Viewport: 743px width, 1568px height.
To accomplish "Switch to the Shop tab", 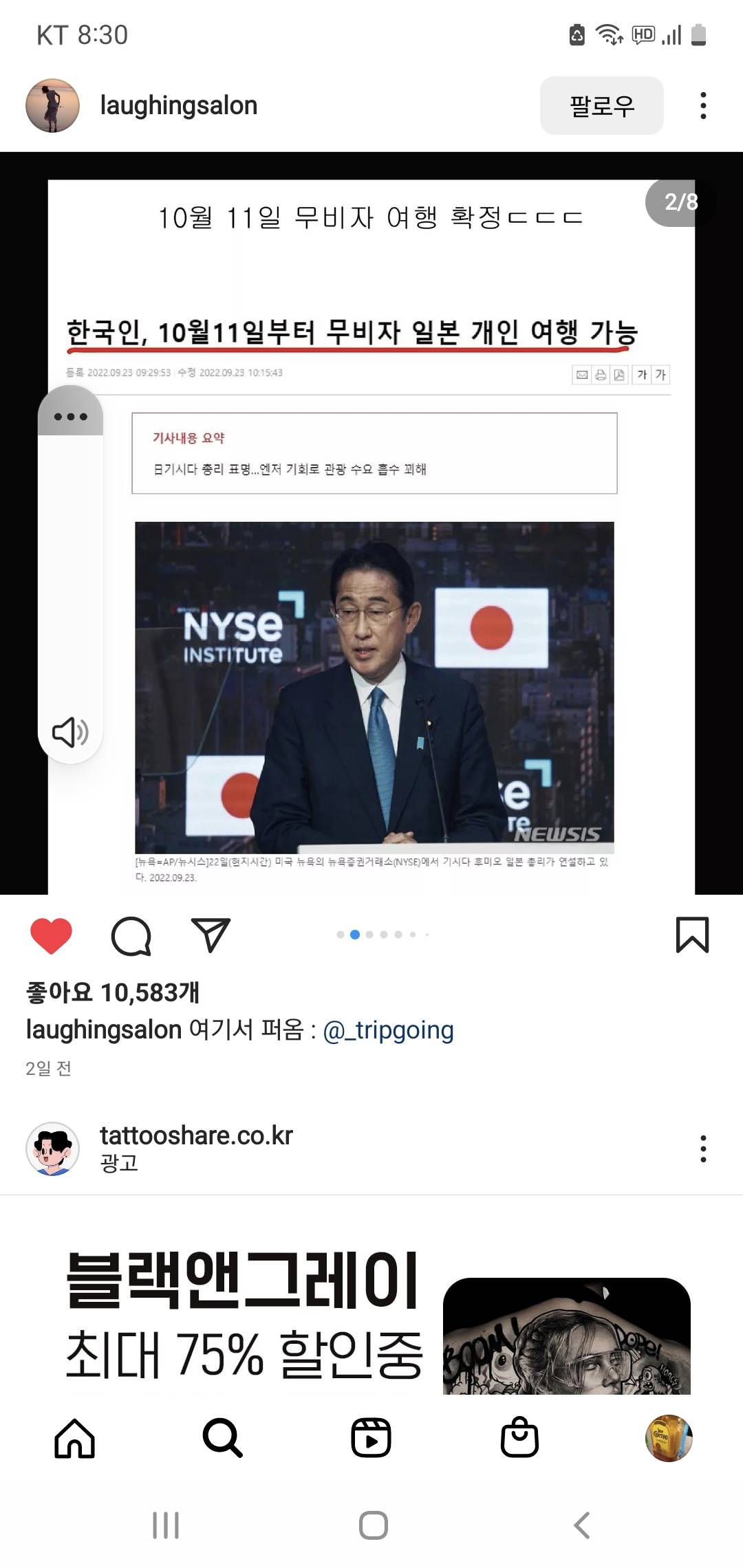I will (519, 1439).
